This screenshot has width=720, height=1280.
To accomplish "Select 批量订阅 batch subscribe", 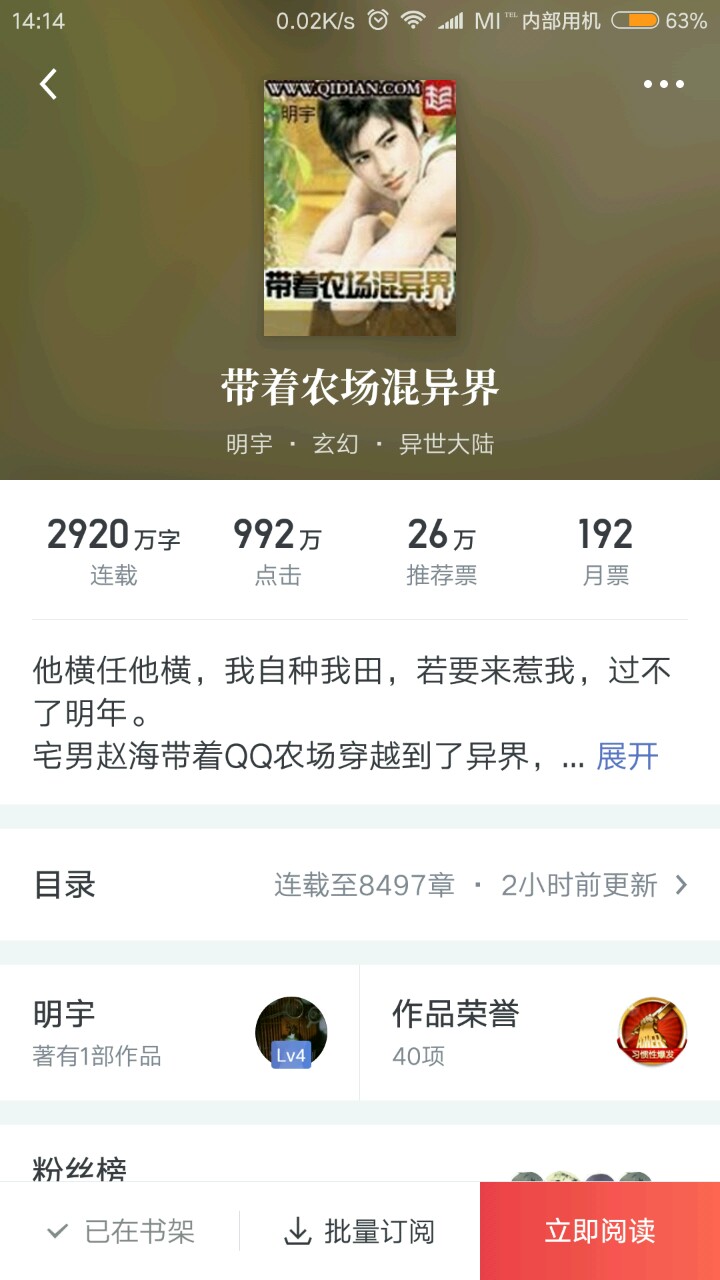I will tap(360, 1231).
